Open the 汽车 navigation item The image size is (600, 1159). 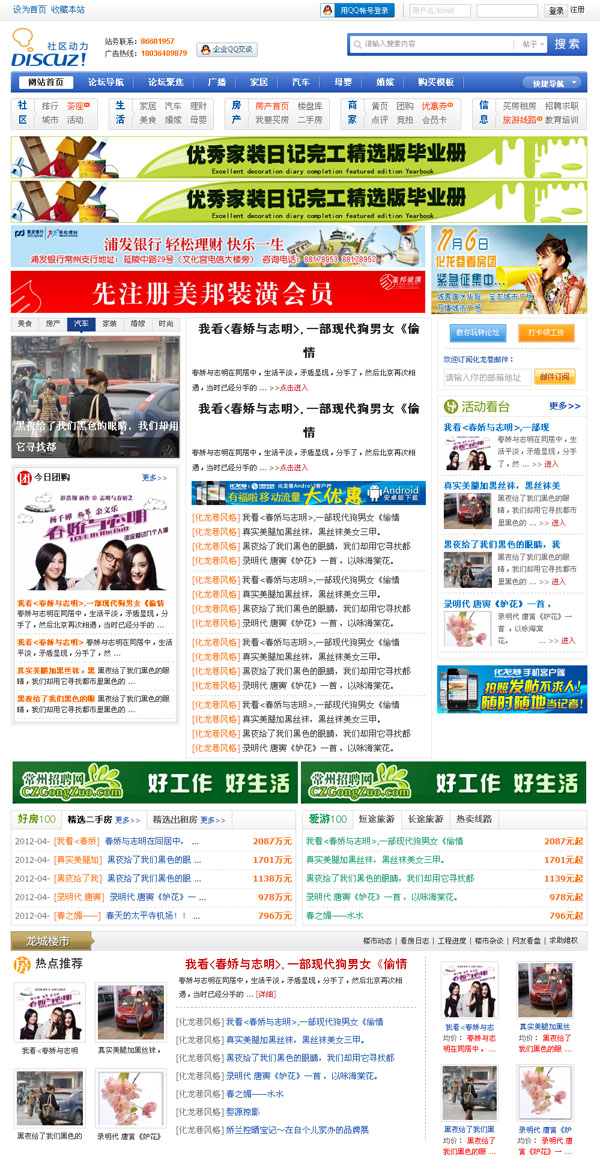(x=301, y=82)
